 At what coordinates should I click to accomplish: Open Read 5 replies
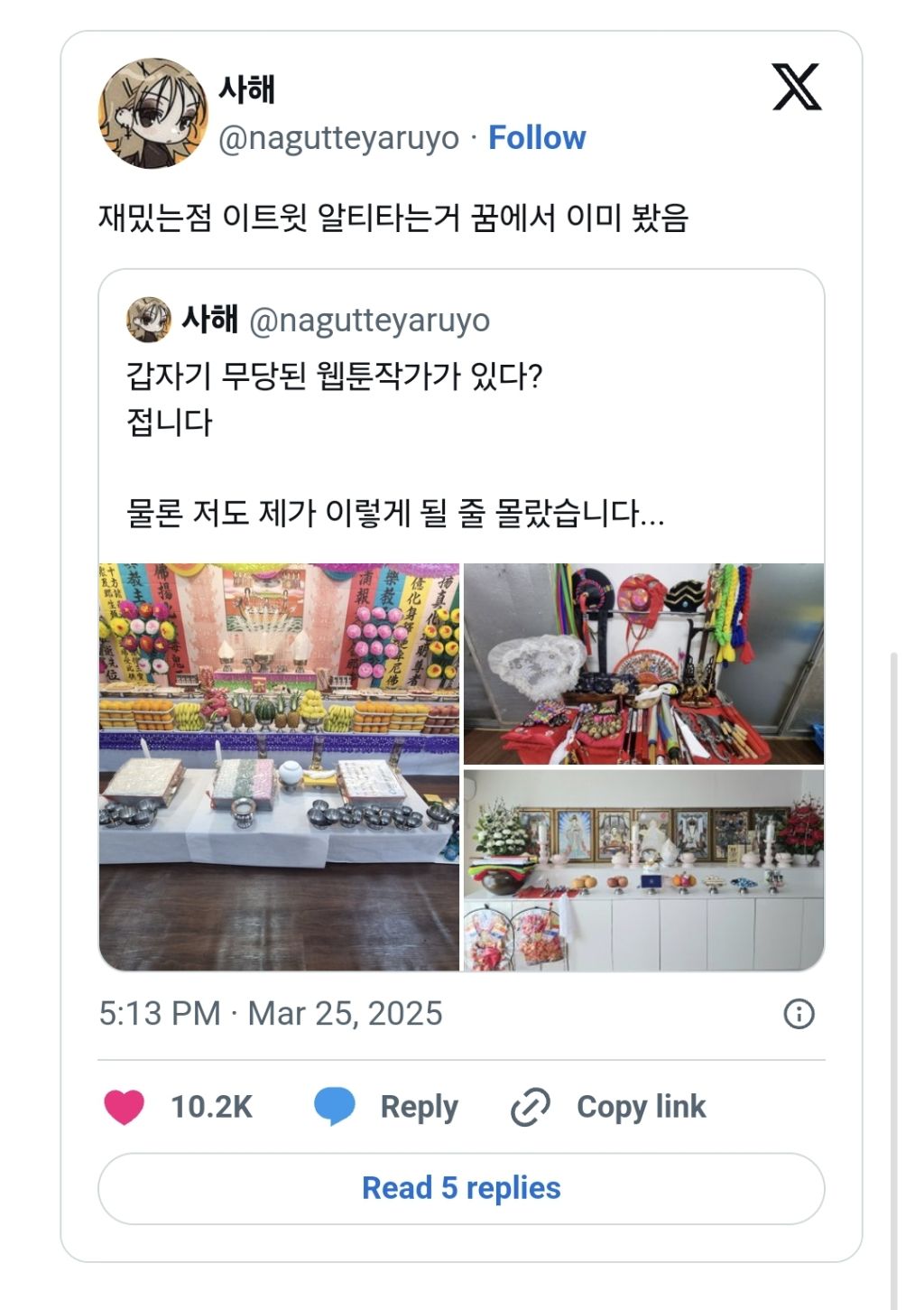[x=461, y=1188]
